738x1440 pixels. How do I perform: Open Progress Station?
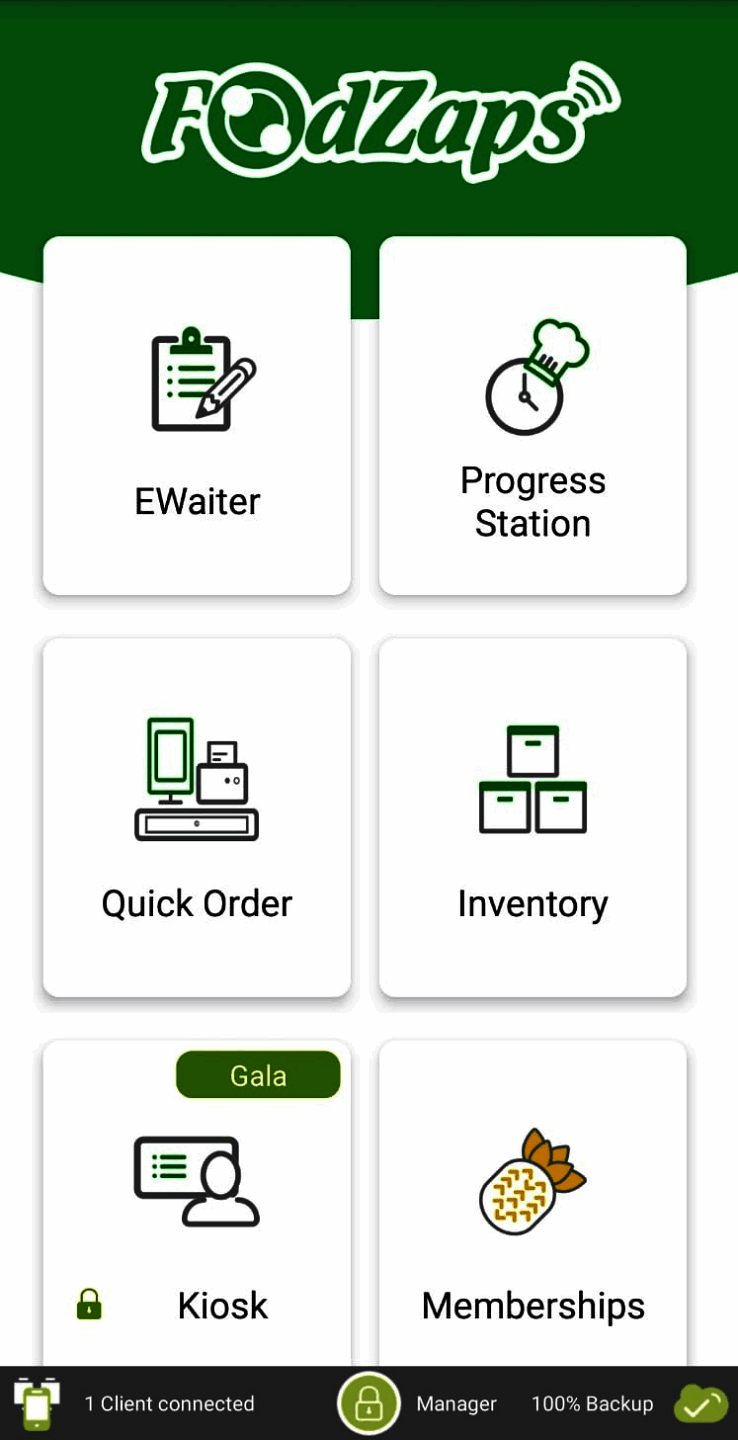pos(532,415)
